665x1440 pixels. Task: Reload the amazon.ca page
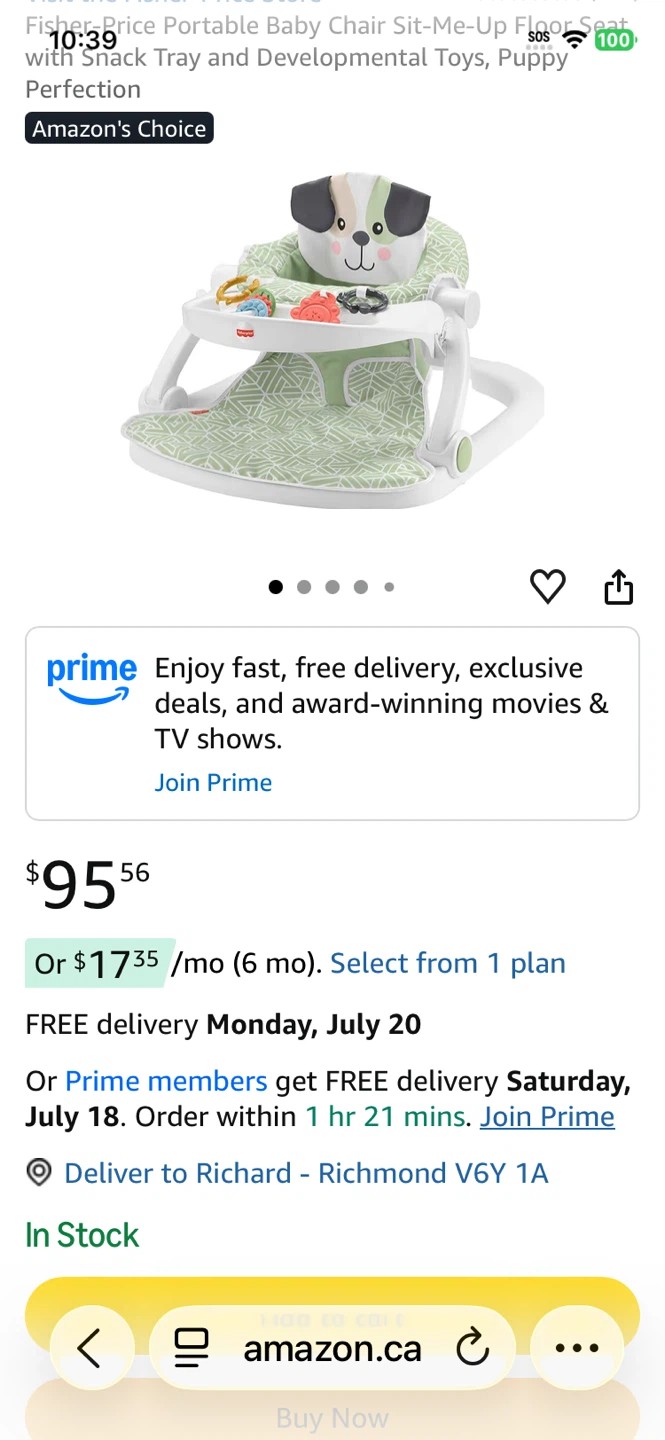pos(472,1348)
